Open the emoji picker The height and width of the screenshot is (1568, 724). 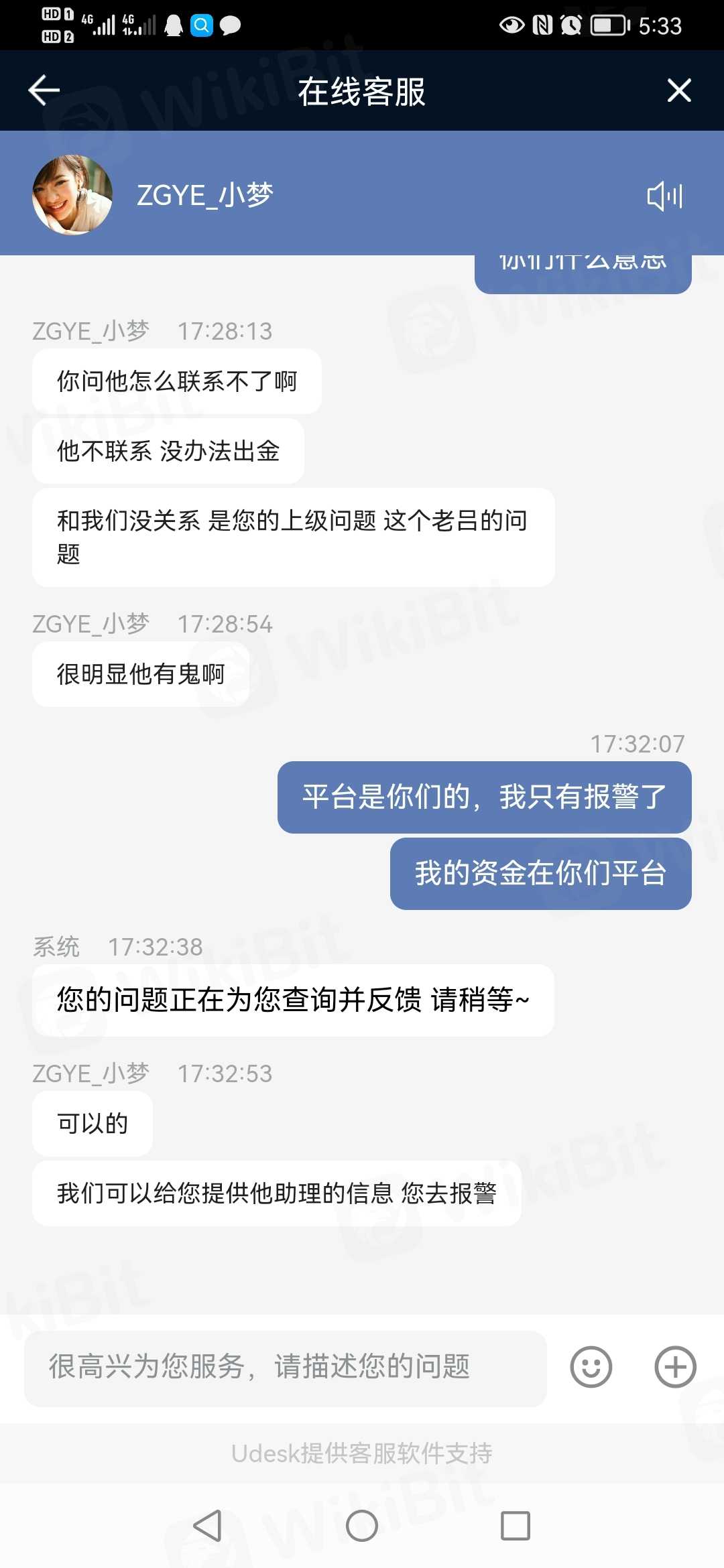pyautogui.click(x=591, y=1367)
